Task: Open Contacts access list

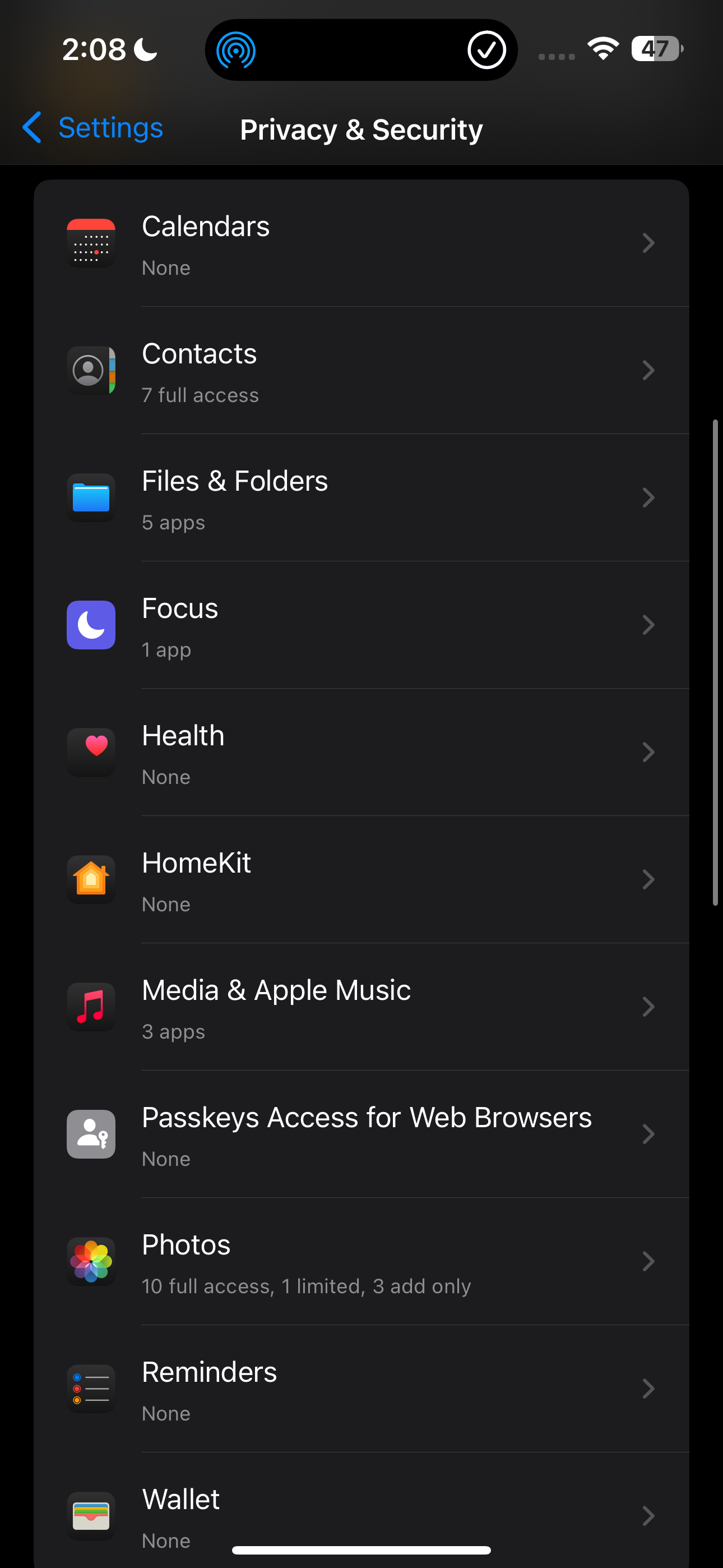Action: pyautogui.click(x=360, y=371)
